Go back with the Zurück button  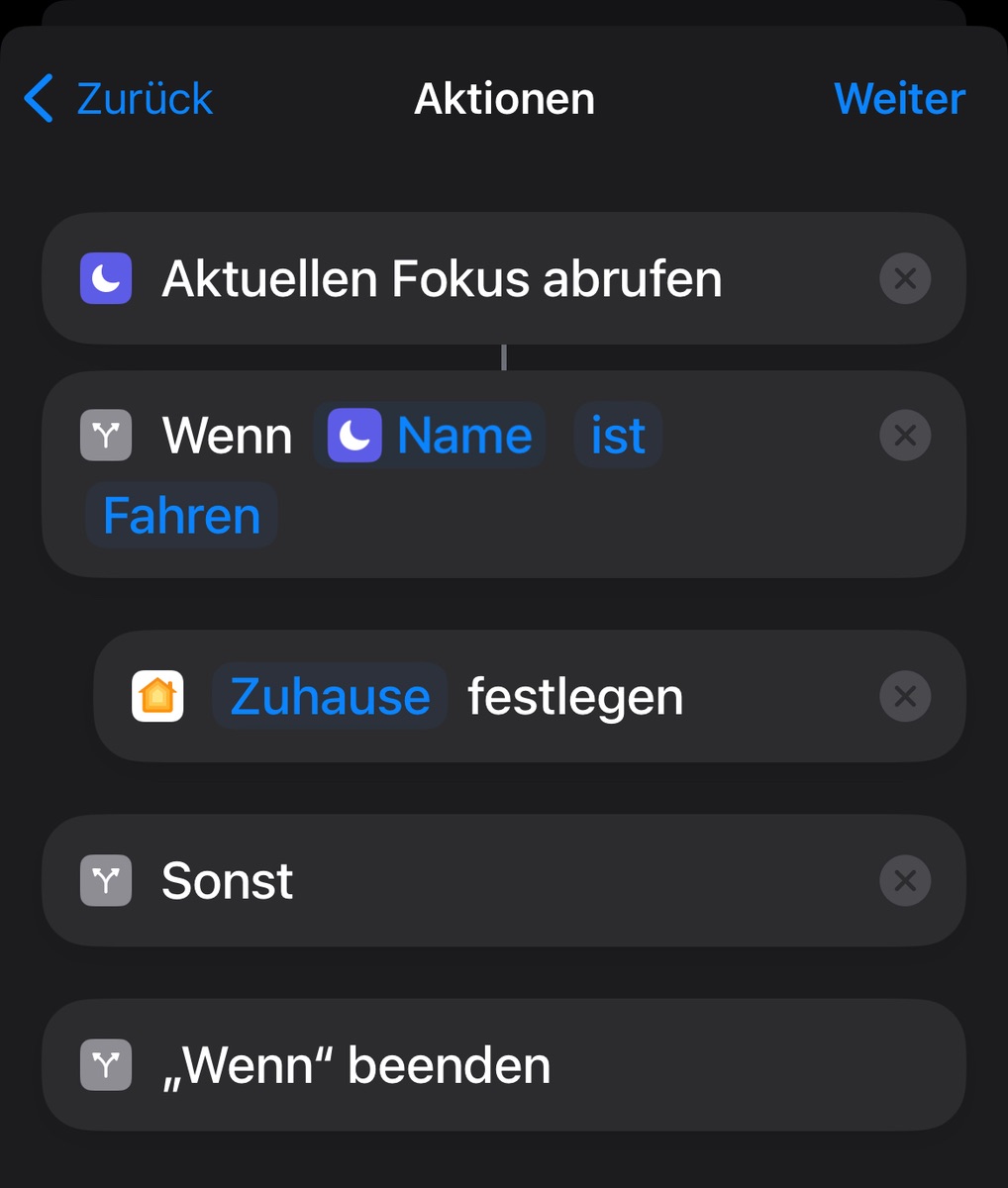(x=119, y=99)
